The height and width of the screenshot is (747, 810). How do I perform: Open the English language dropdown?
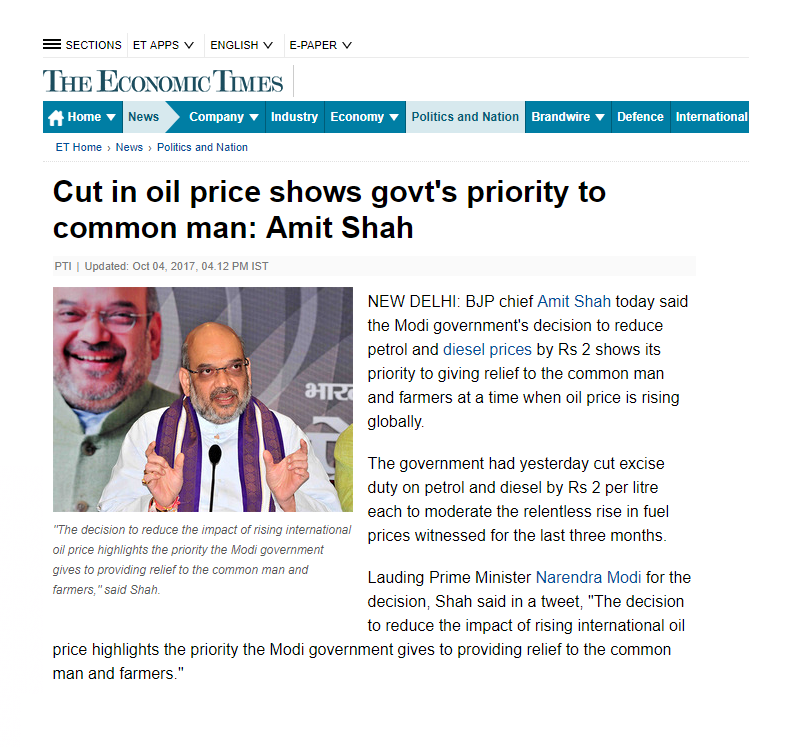pyautogui.click(x=241, y=45)
